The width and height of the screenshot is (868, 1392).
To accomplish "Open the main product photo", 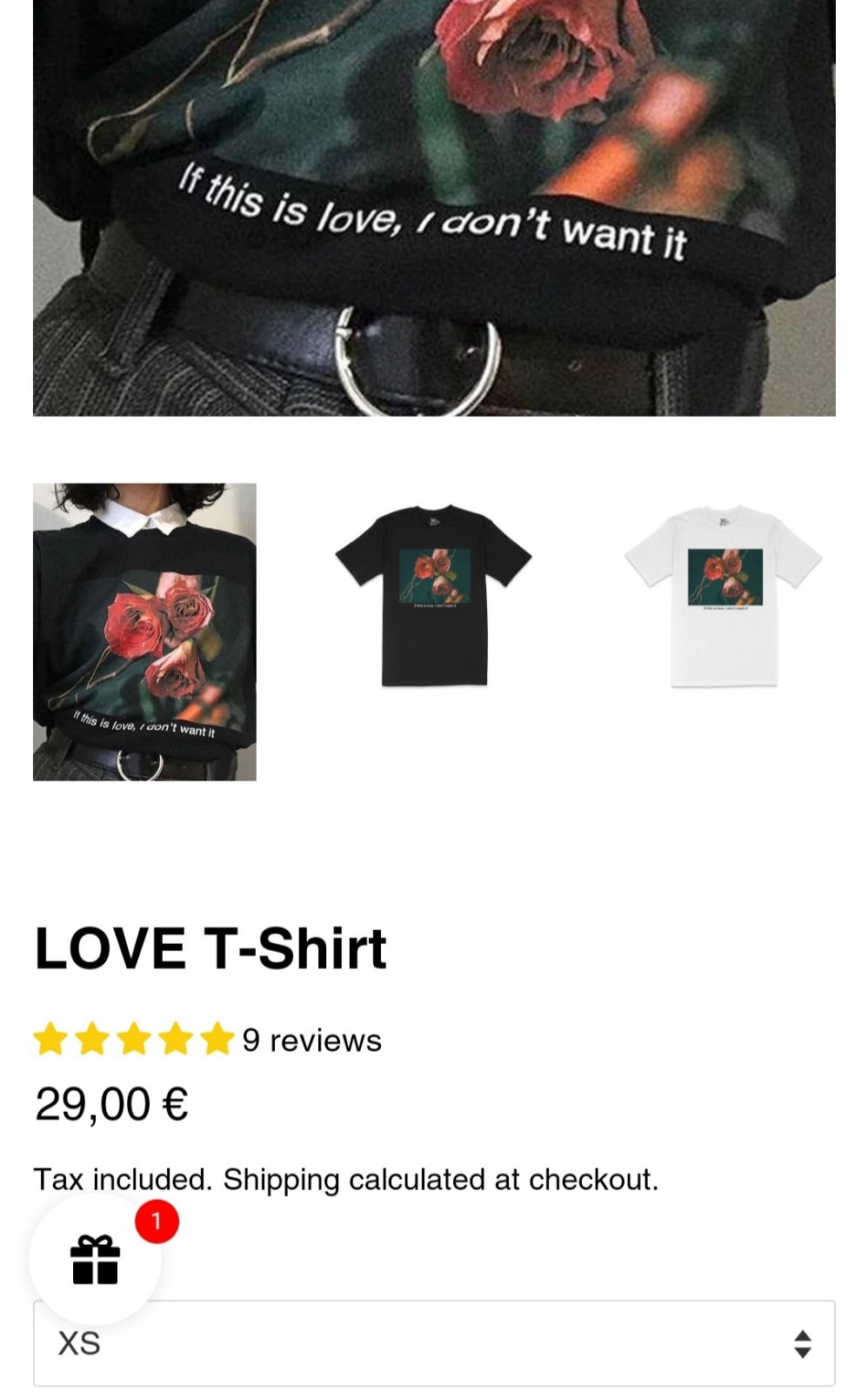I will (x=434, y=209).
